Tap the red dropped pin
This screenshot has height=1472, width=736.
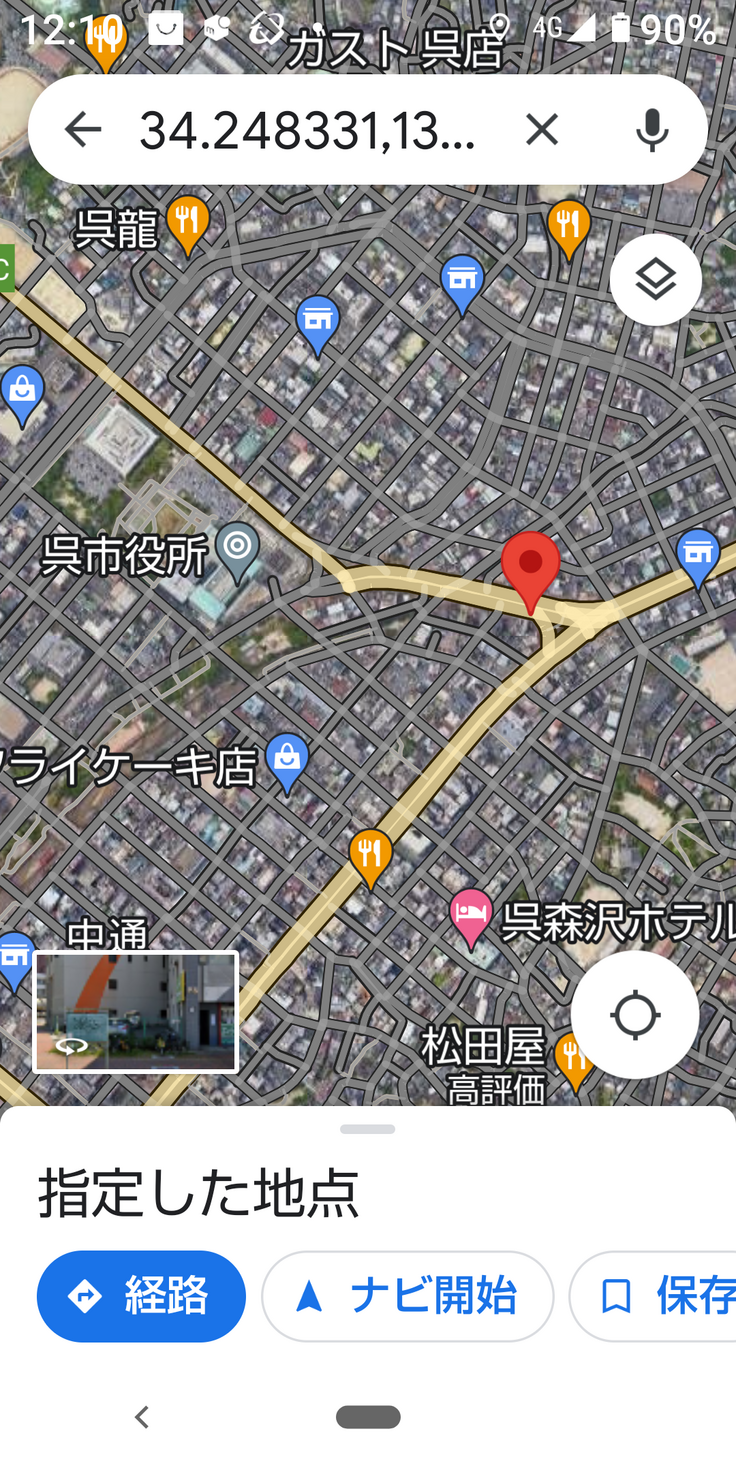tap(530, 570)
